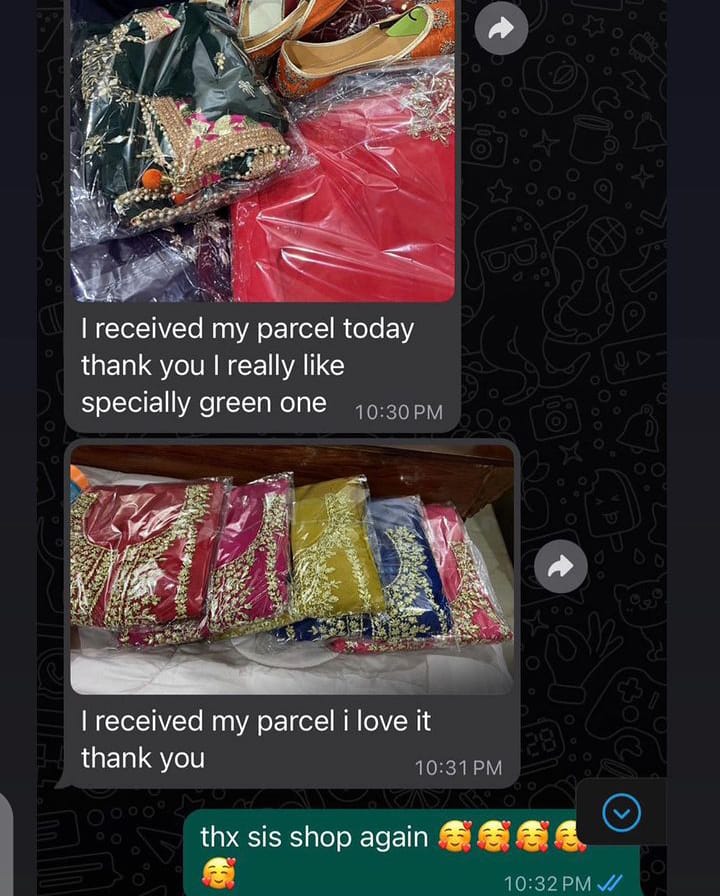Viewport: 720px width, 896px height.
Task: Forward the green outfit parcel photo
Action: pyautogui.click(x=500, y=30)
